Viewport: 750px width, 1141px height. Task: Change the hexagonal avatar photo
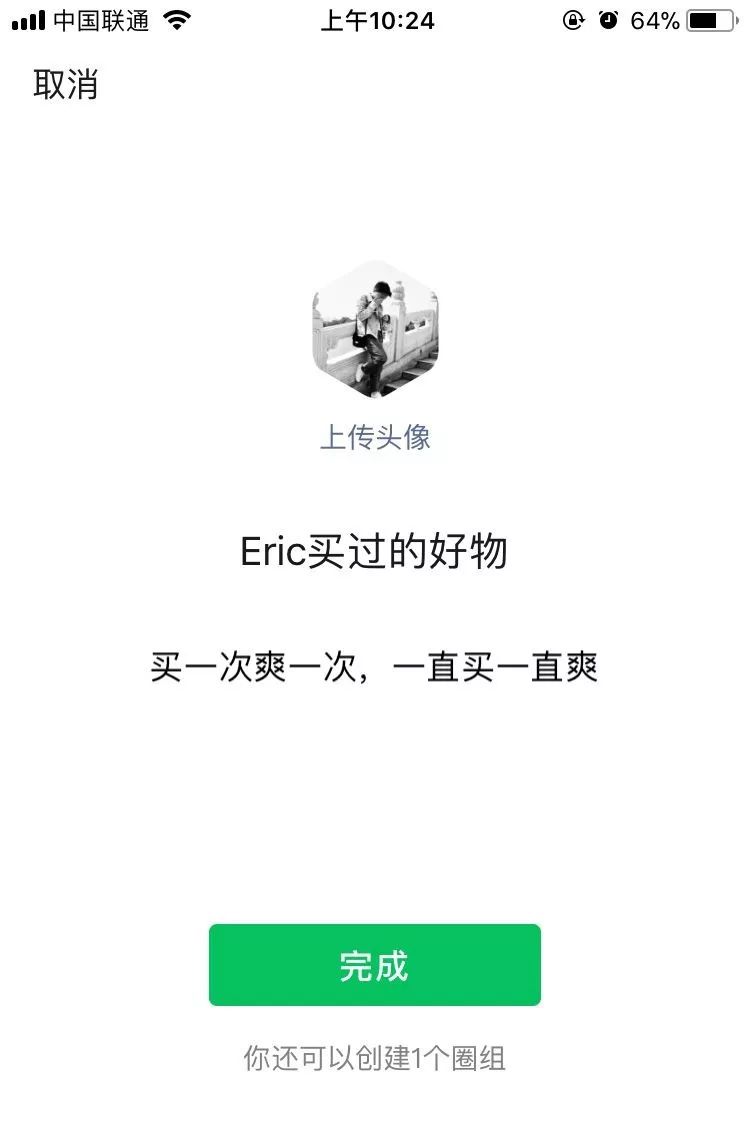coord(375,329)
